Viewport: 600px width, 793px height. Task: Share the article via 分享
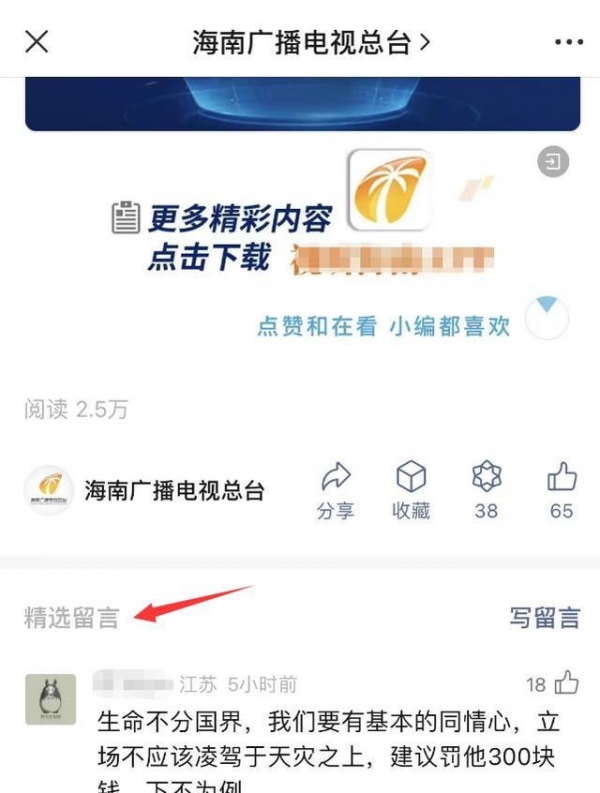click(336, 490)
